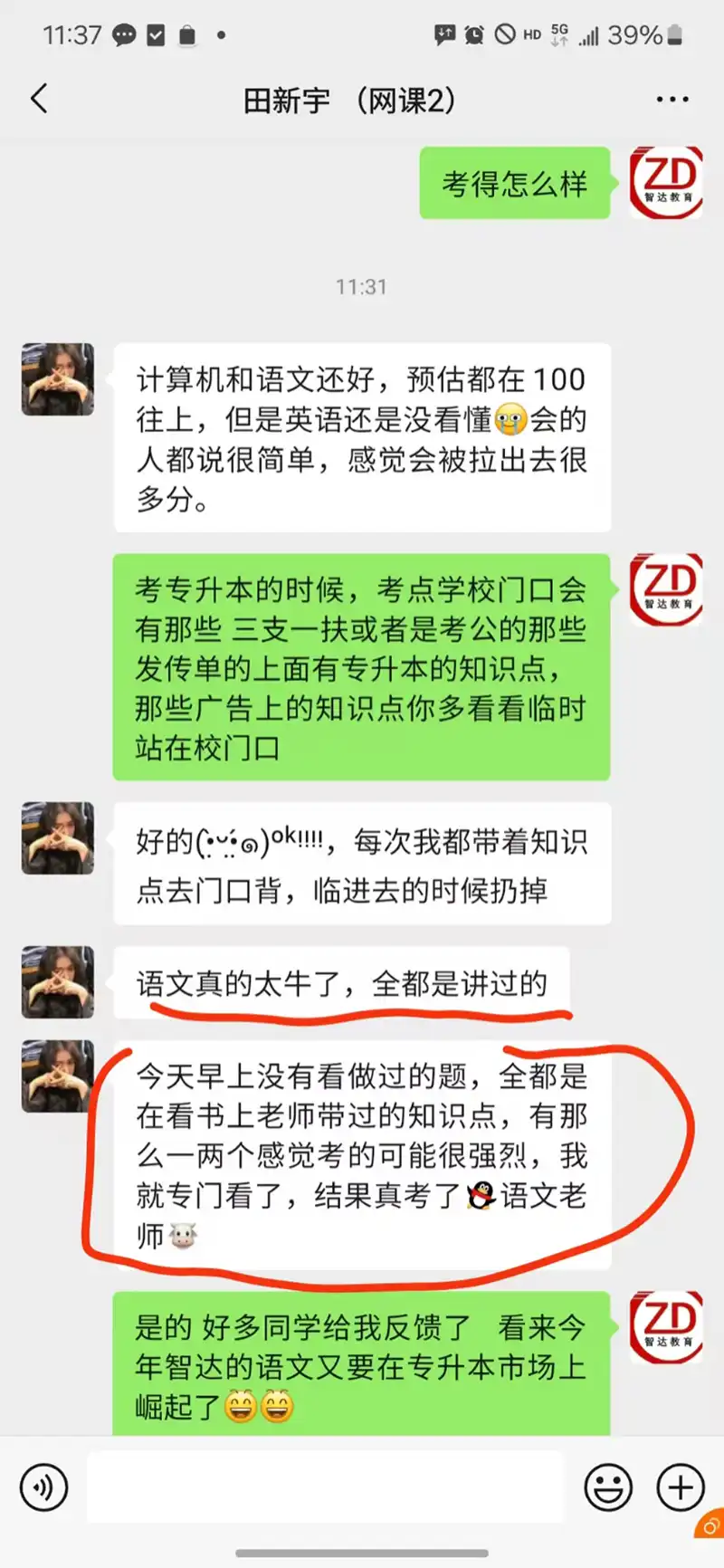Open ZD avatar next to 考得怎么样
The height and width of the screenshot is (1568, 724).
pyautogui.click(x=667, y=183)
